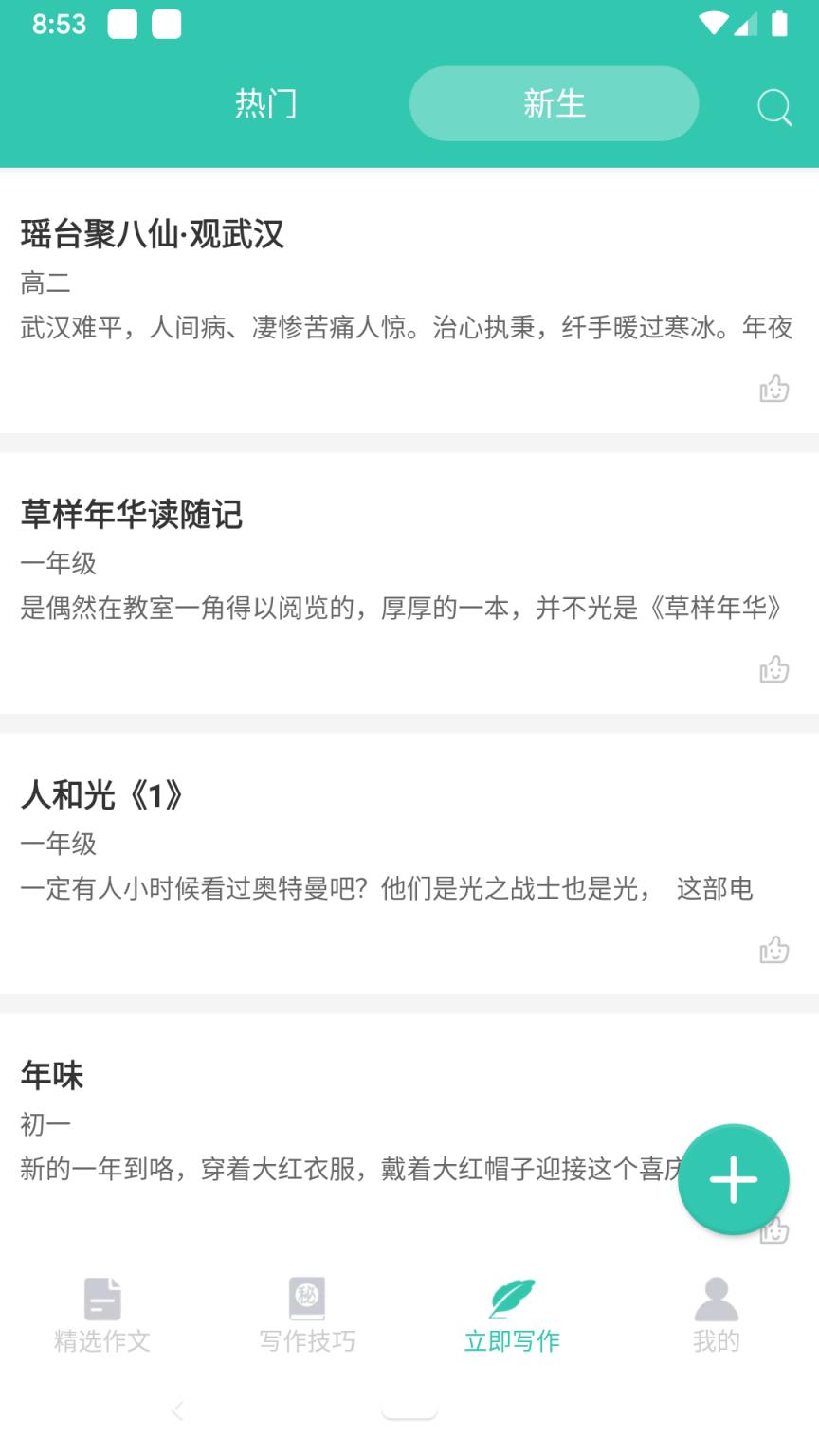
Task: Tap the thumbs-up icon under 瑶台聚八仙·观武汉
Action: (x=774, y=388)
